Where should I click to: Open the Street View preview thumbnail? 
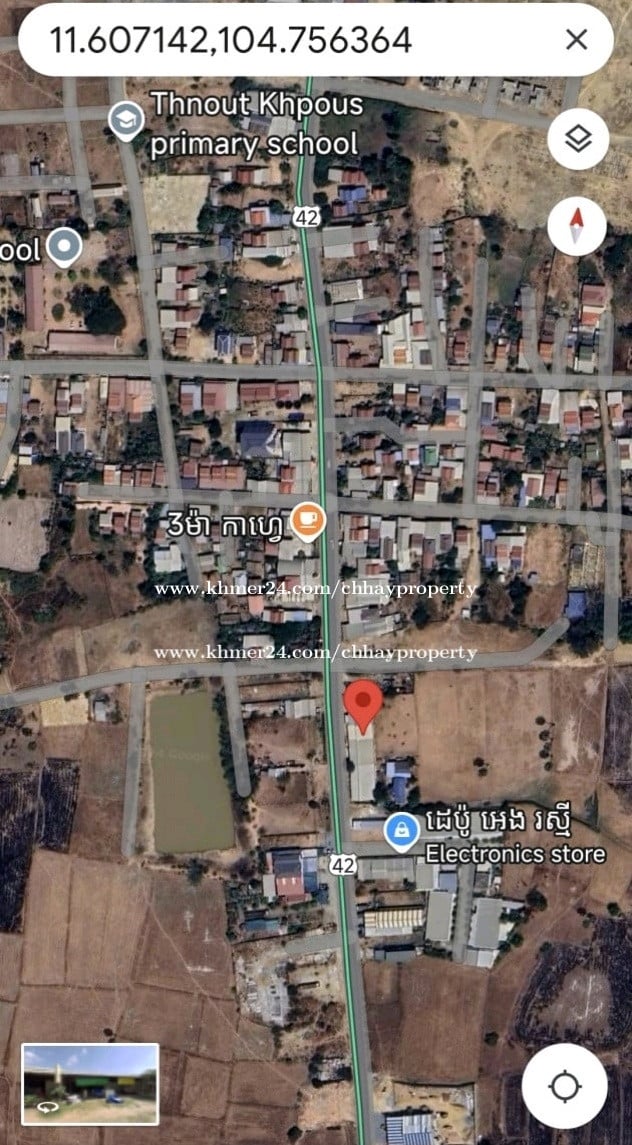click(x=91, y=1083)
